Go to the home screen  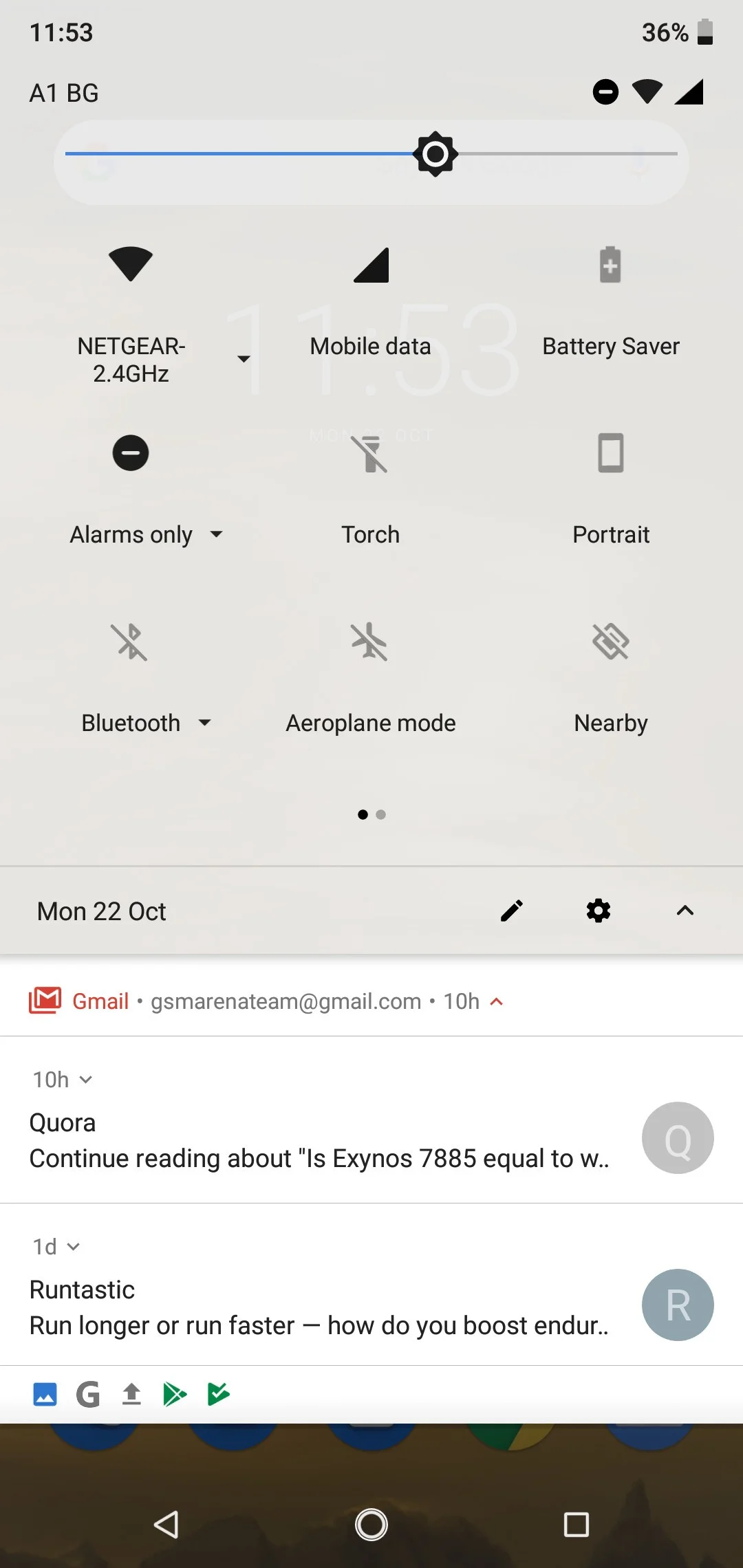pos(371,1525)
